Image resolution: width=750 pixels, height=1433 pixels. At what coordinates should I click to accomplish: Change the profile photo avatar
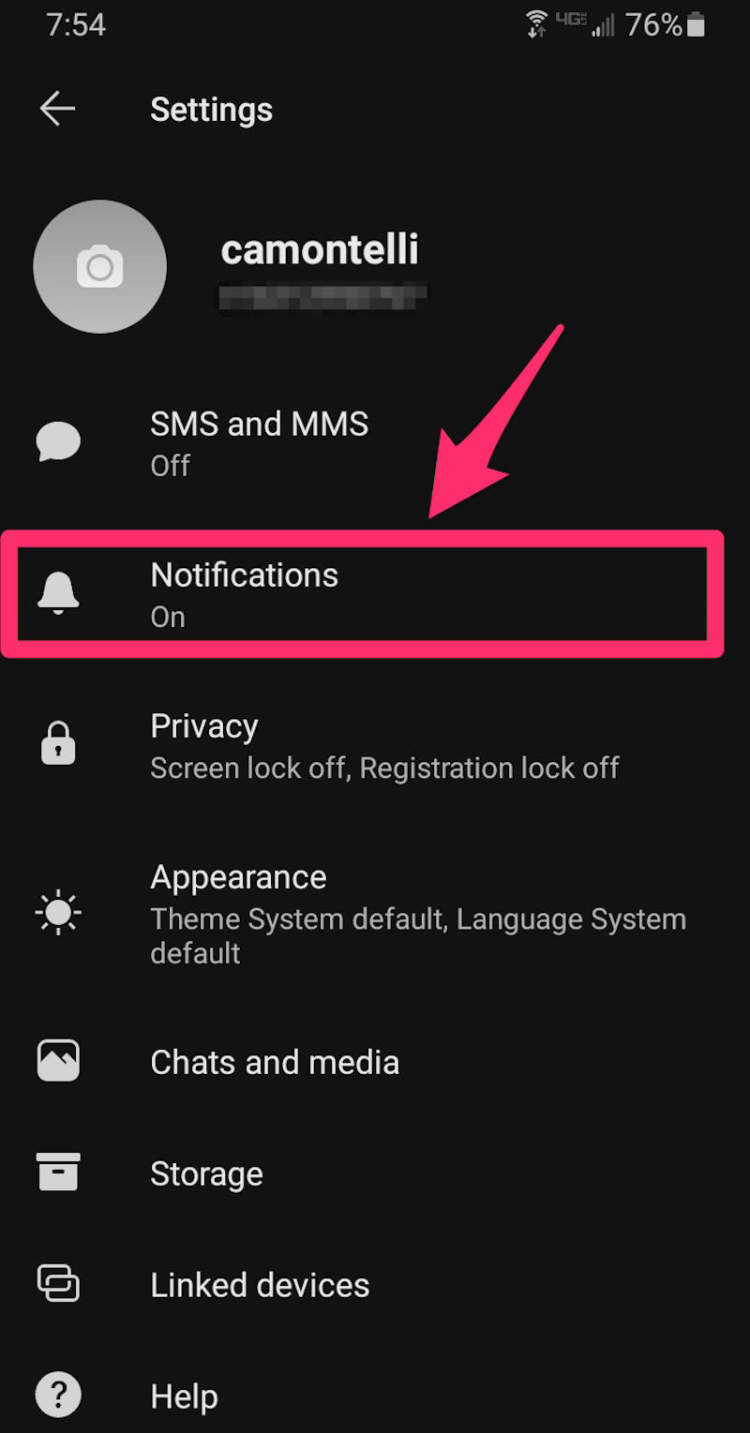100,267
